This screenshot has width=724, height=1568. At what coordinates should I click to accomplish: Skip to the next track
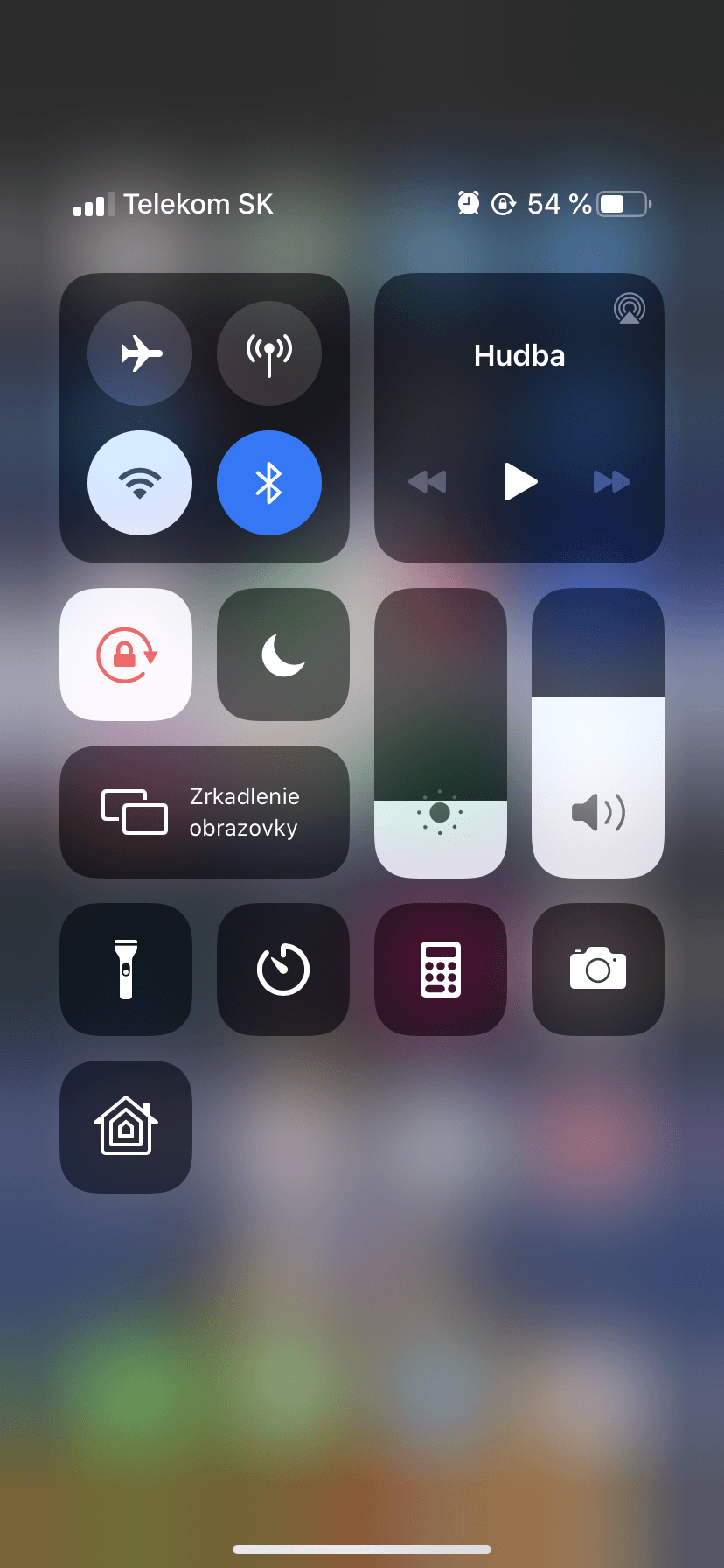click(x=612, y=481)
